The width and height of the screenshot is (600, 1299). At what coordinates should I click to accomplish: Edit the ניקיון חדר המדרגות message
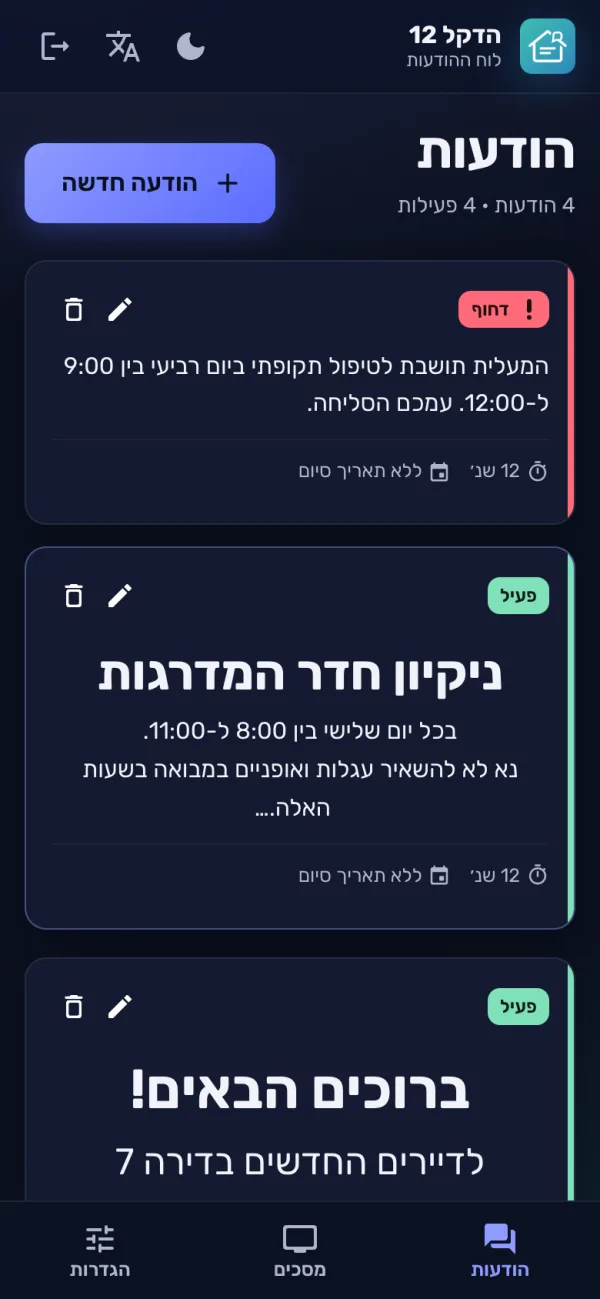point(120,596)
